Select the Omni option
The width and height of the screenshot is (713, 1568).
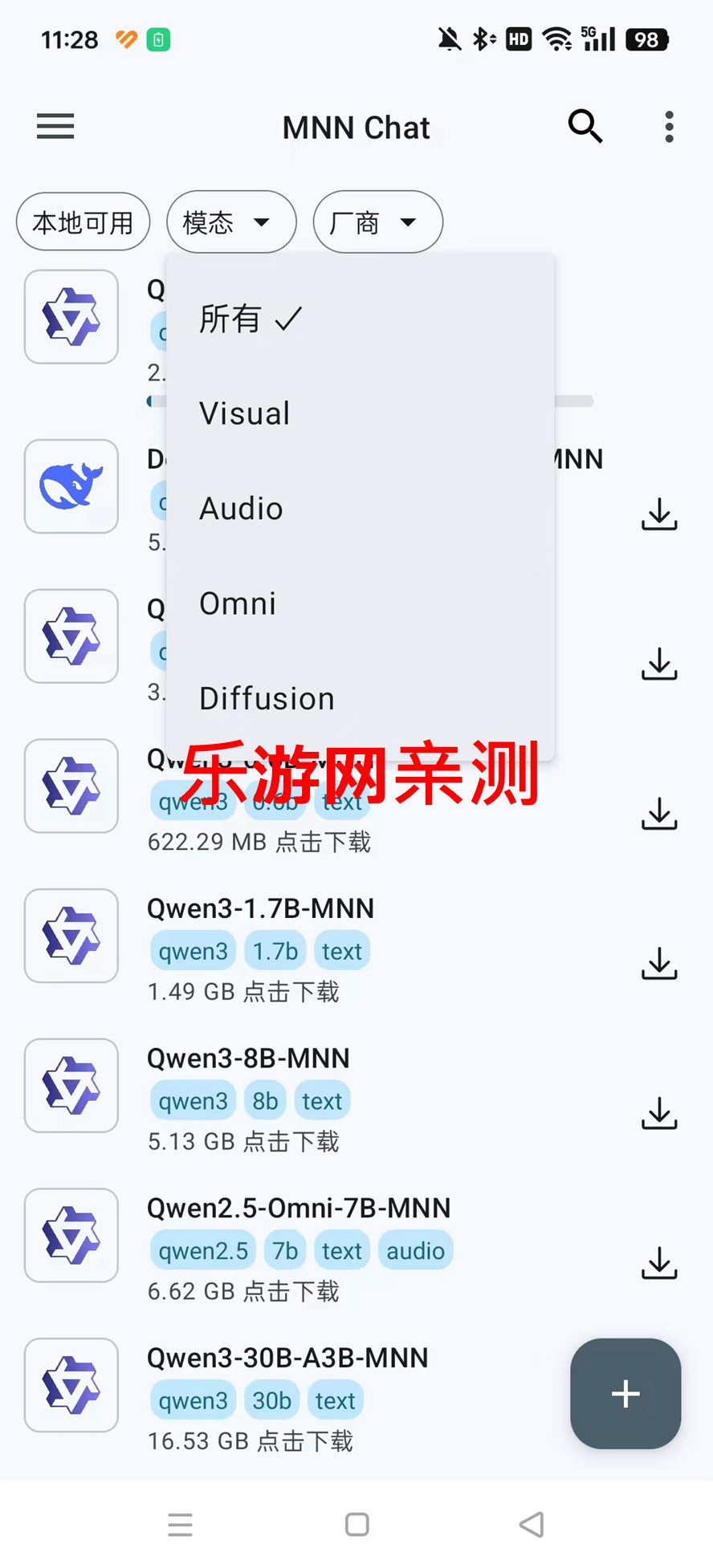coord(238,603)
